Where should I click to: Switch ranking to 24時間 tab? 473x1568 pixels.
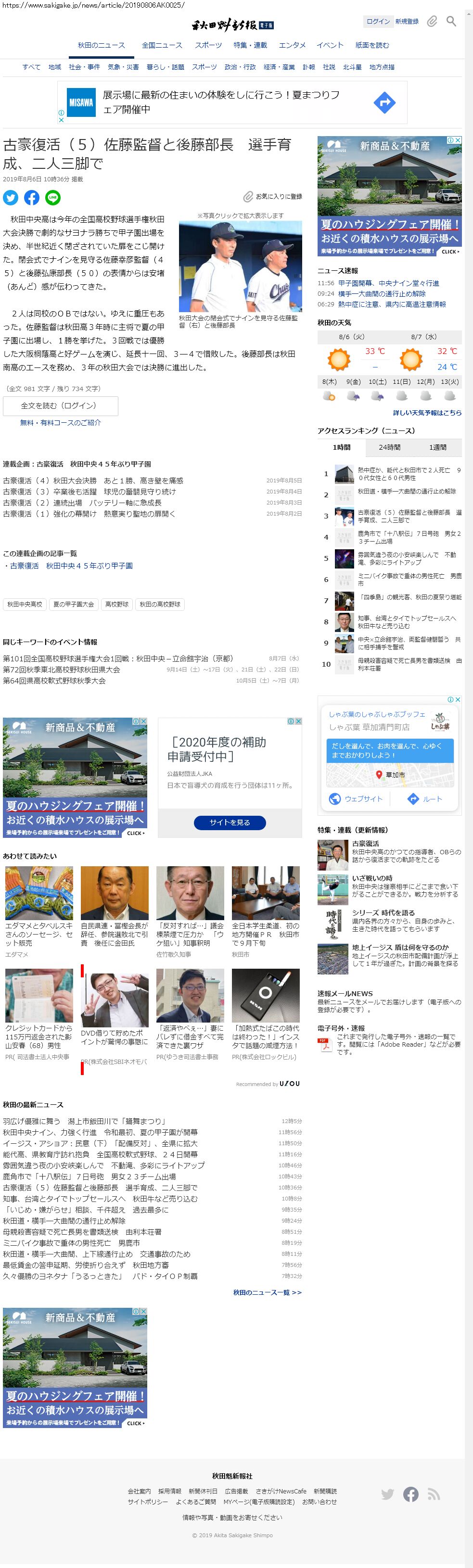point(389,447)
